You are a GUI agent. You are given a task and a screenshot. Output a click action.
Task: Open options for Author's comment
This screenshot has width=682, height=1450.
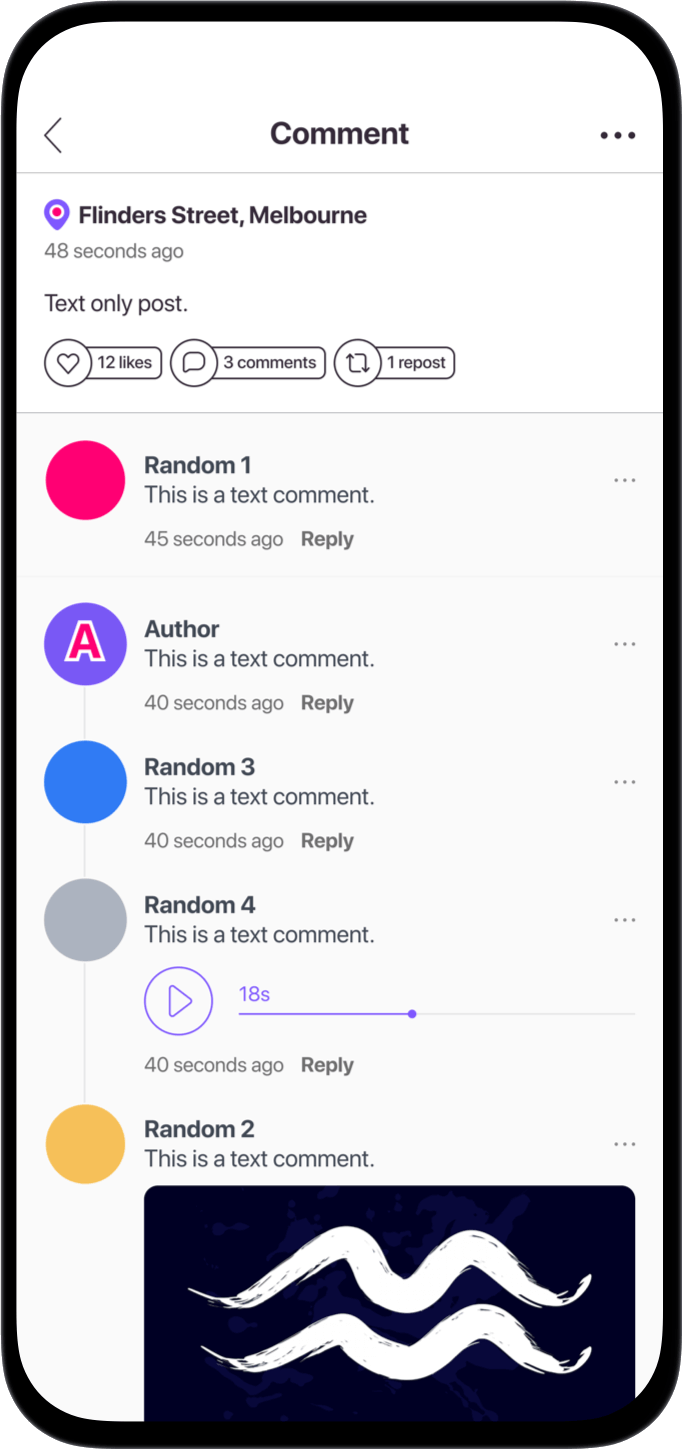pos(625,645)
